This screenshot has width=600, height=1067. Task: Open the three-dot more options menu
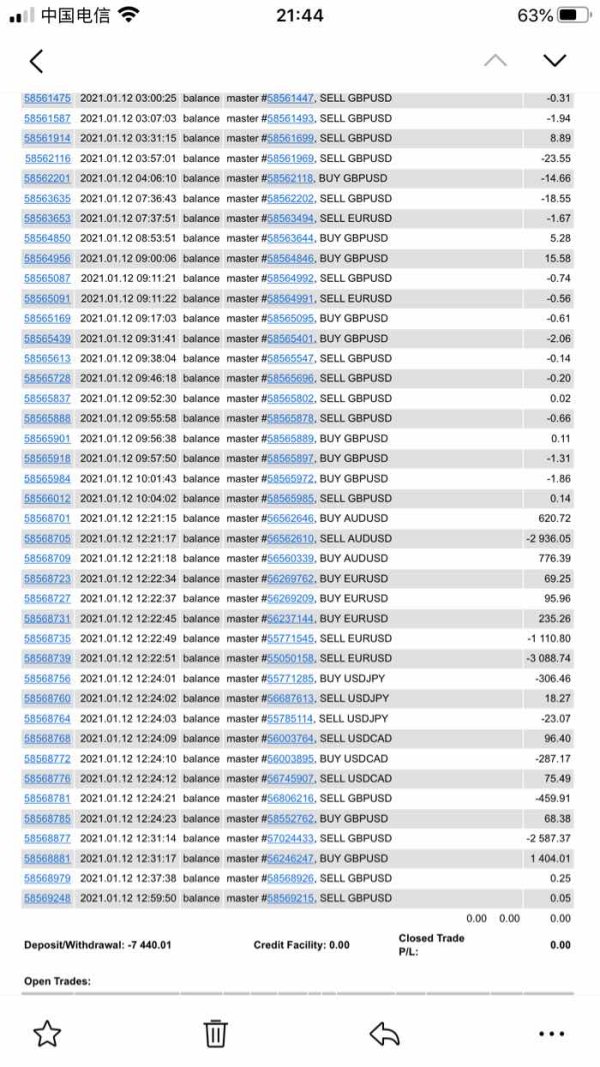(551, 1034)
